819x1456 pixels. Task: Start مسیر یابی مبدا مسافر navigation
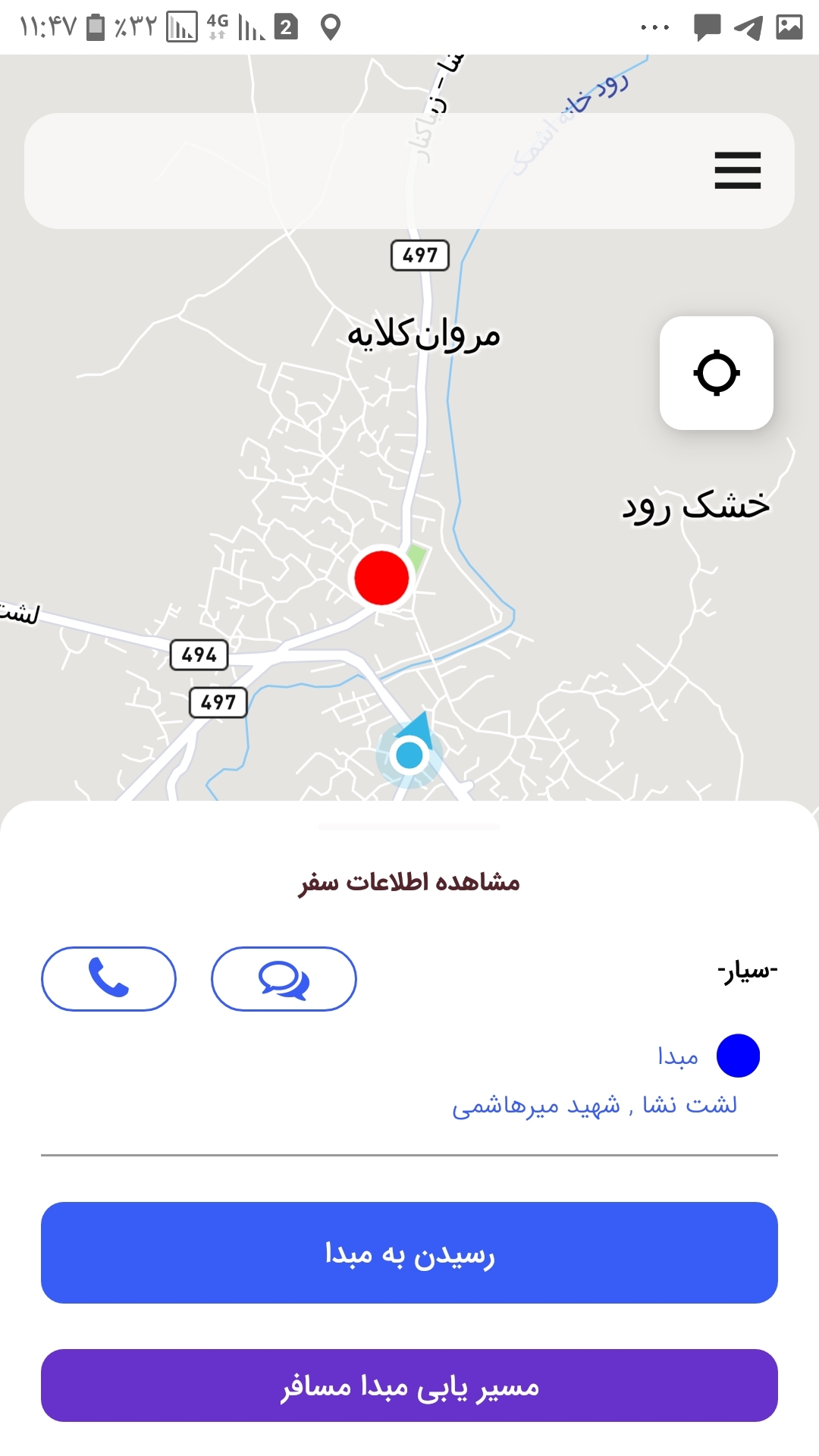click(409, 1385)
